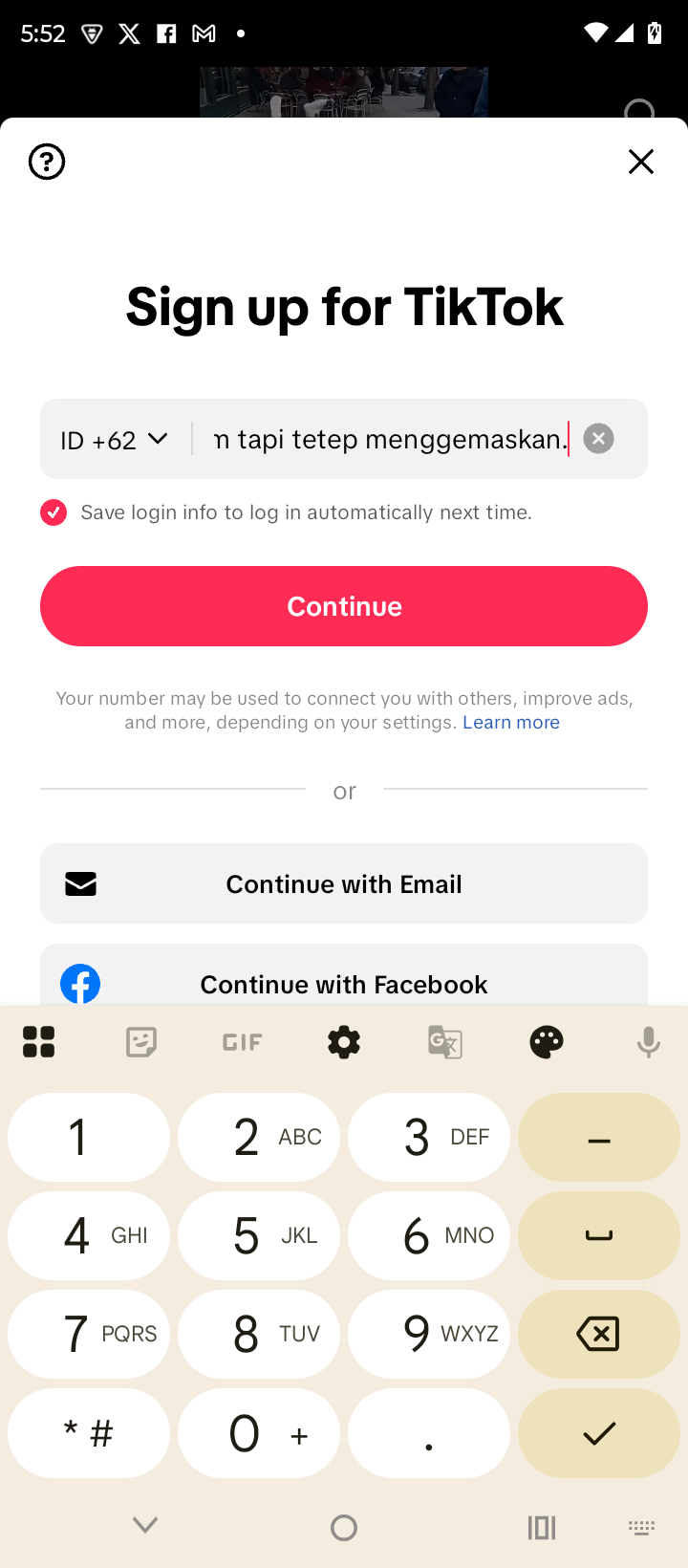Open the keyboard GIF panel

243,1042
